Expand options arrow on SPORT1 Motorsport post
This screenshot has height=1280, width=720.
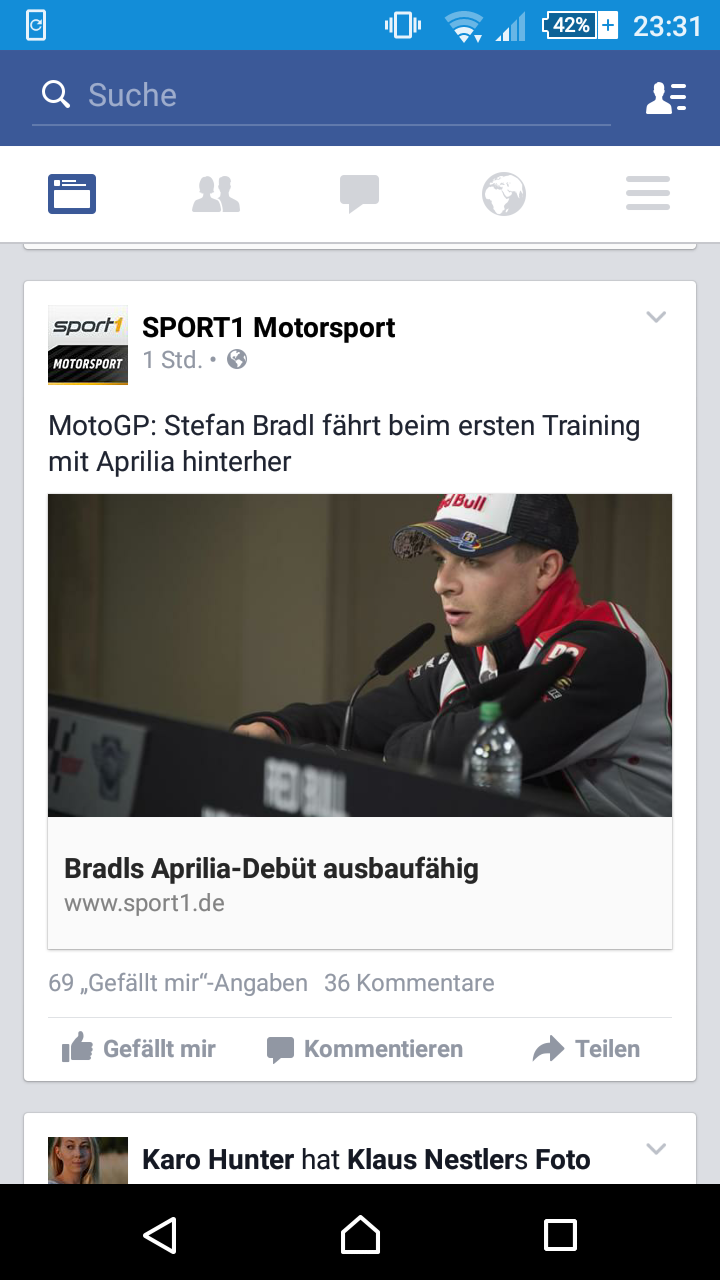pyautogui.click(x=656, y=317)
